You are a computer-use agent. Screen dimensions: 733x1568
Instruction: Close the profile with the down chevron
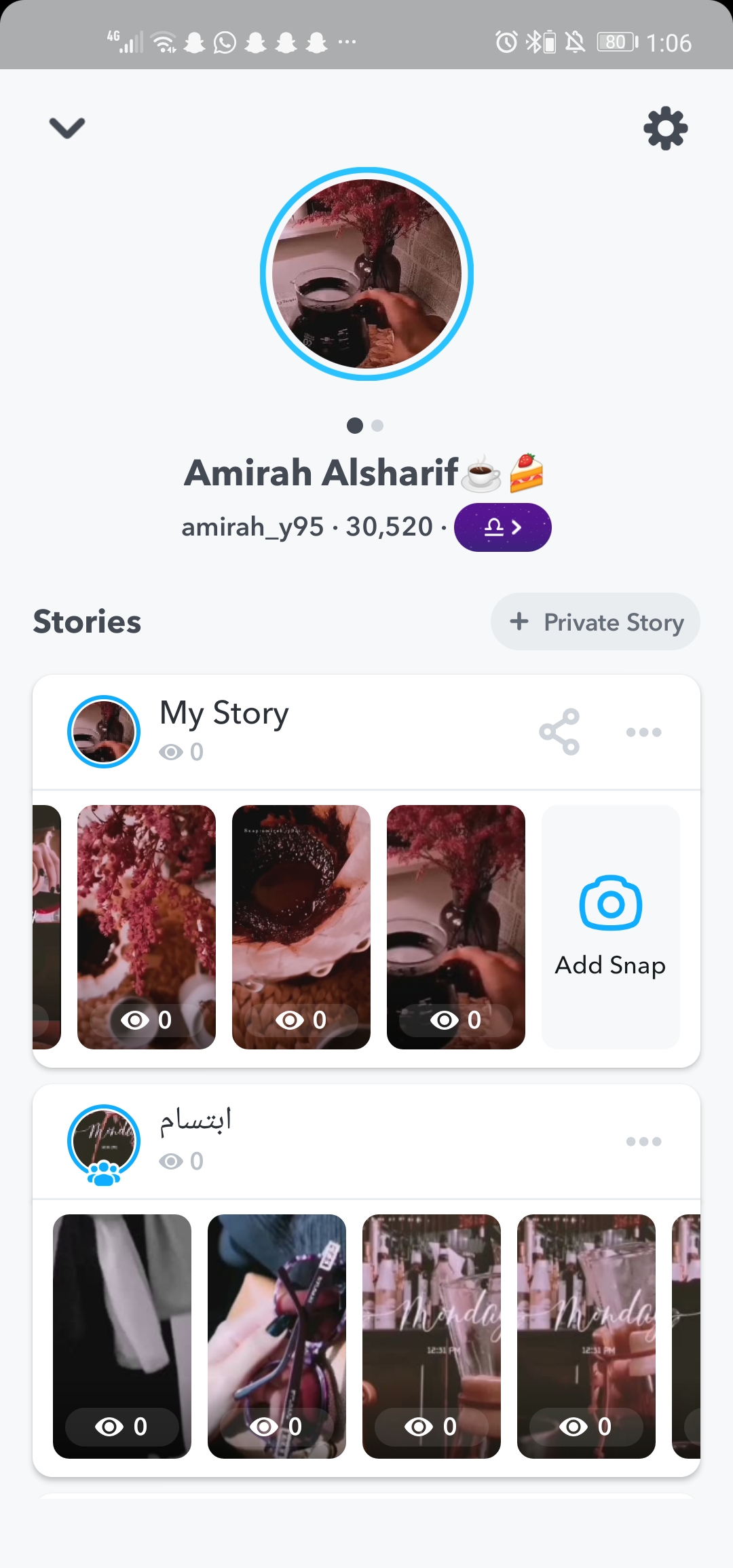tap(67, 128)
